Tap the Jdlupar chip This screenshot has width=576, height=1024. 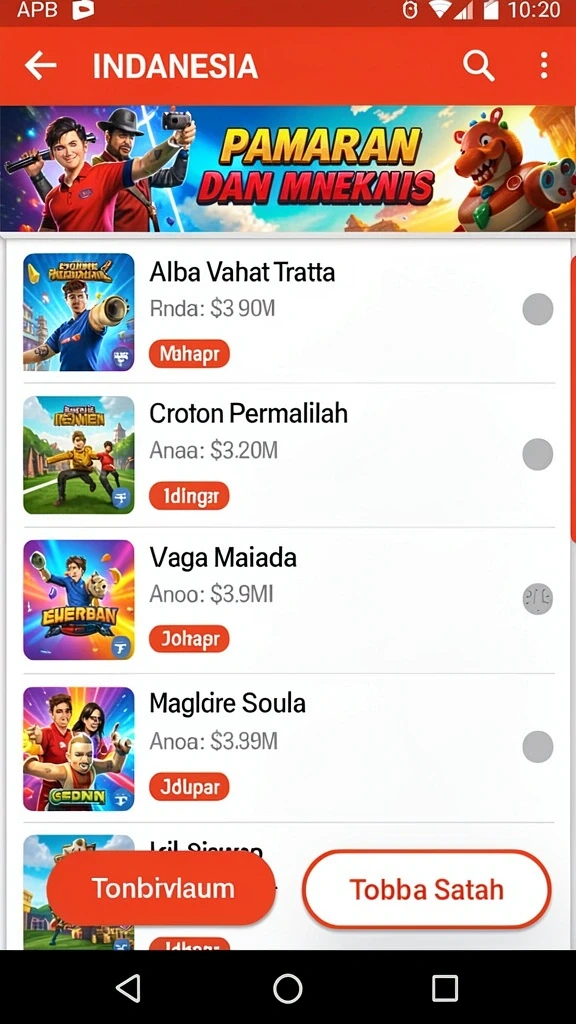189,786
